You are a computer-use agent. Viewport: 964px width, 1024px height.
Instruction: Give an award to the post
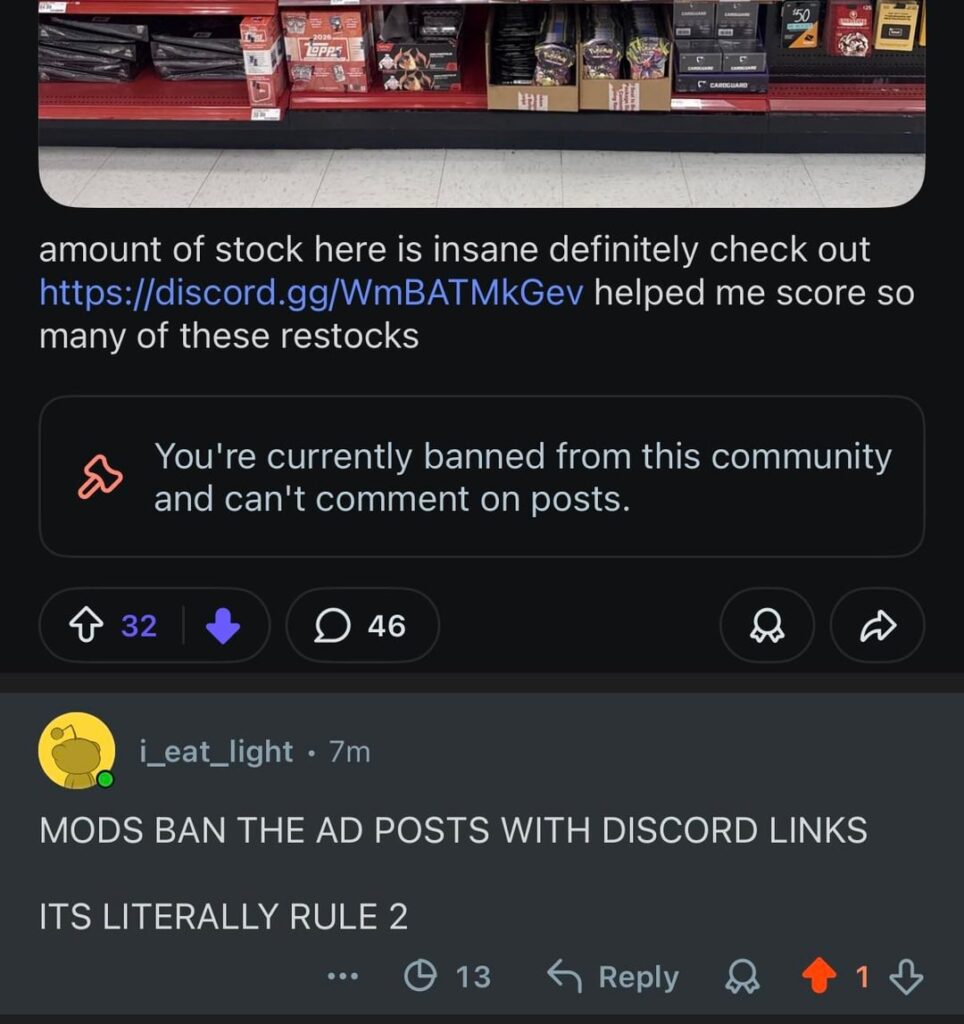(x=766, y=625)
